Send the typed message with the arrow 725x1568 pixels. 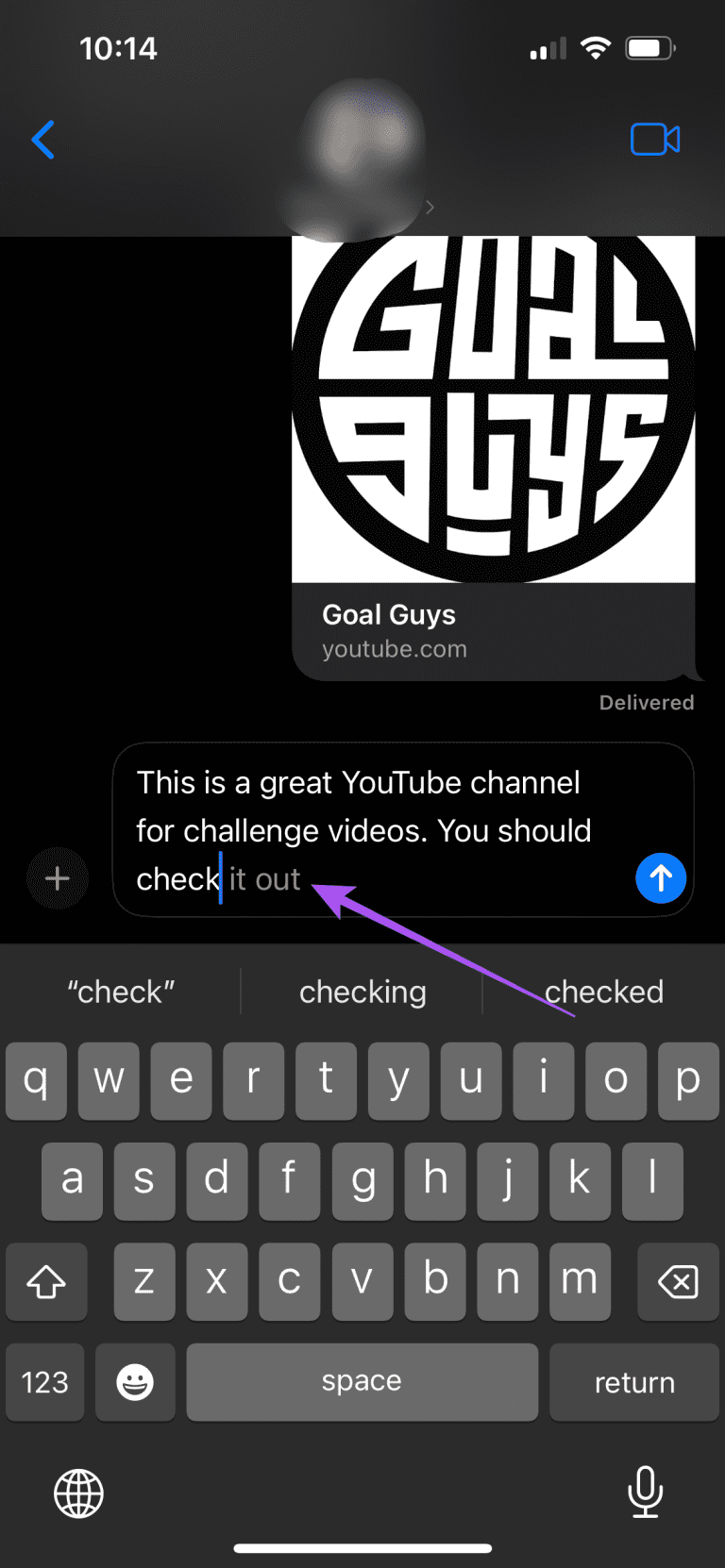(661, 878)
